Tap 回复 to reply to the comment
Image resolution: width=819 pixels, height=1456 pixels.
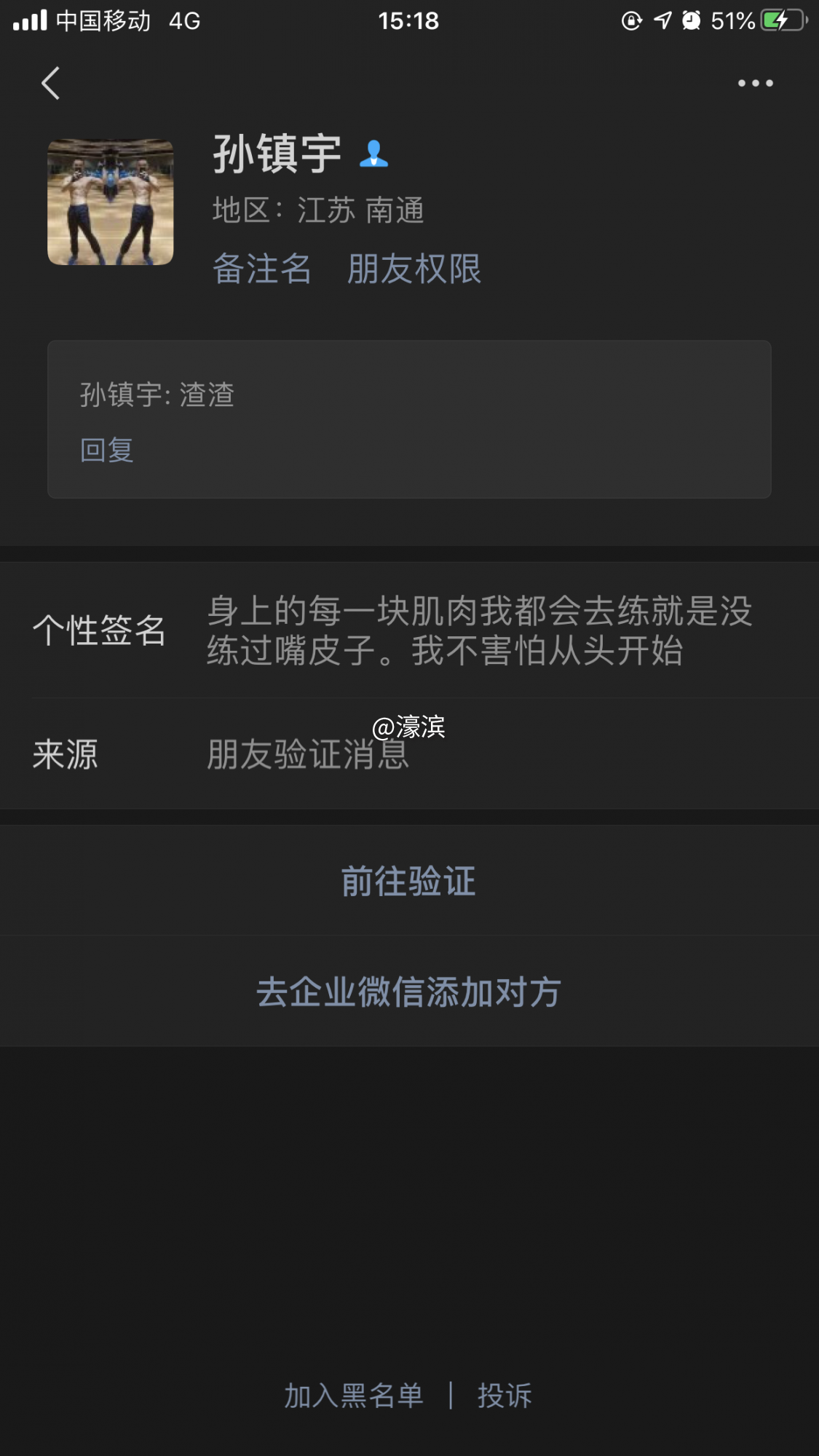tap(106, 451)
